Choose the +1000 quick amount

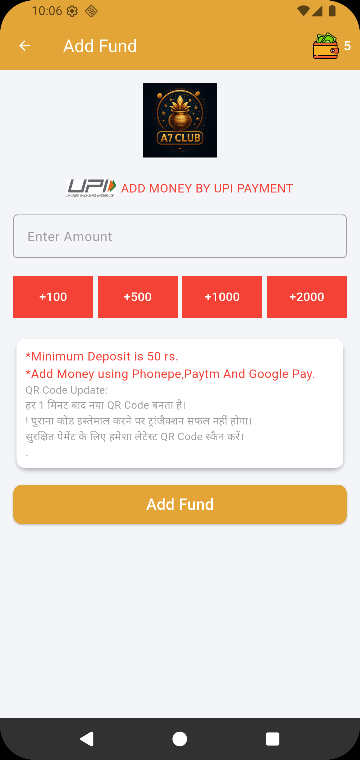click(x=222, y=297)
